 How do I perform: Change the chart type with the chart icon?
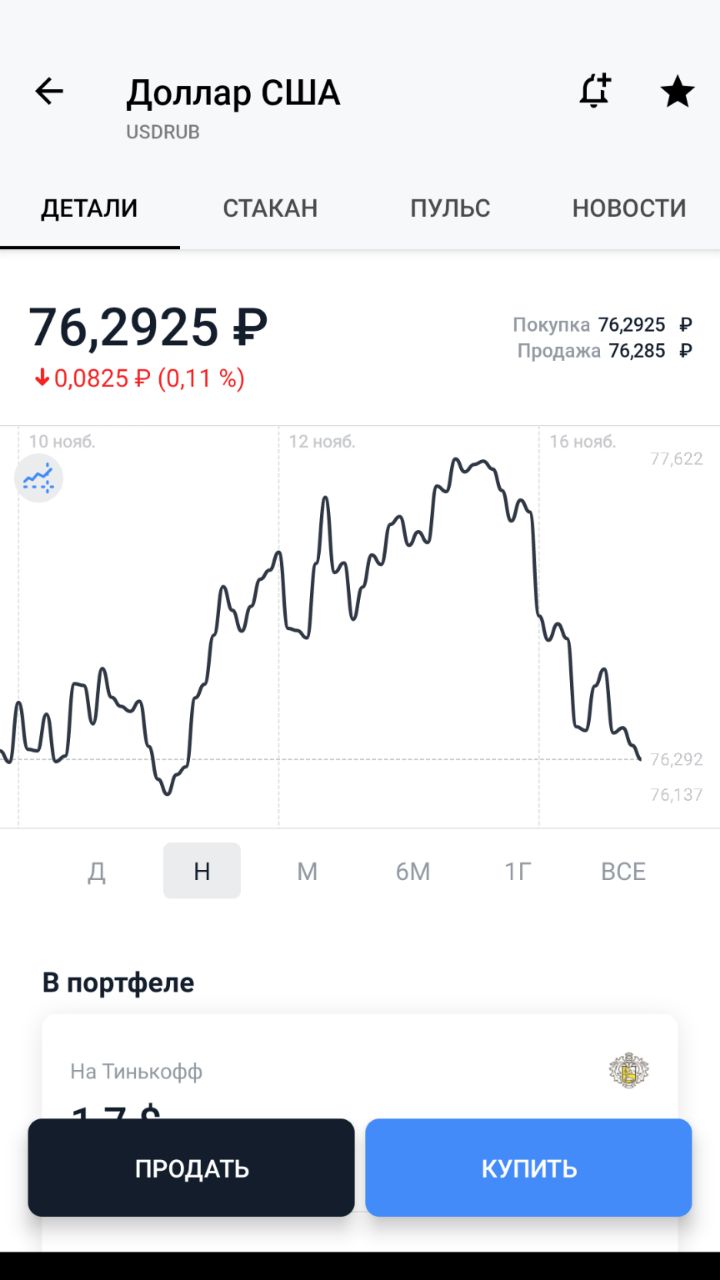pos(39,478)
